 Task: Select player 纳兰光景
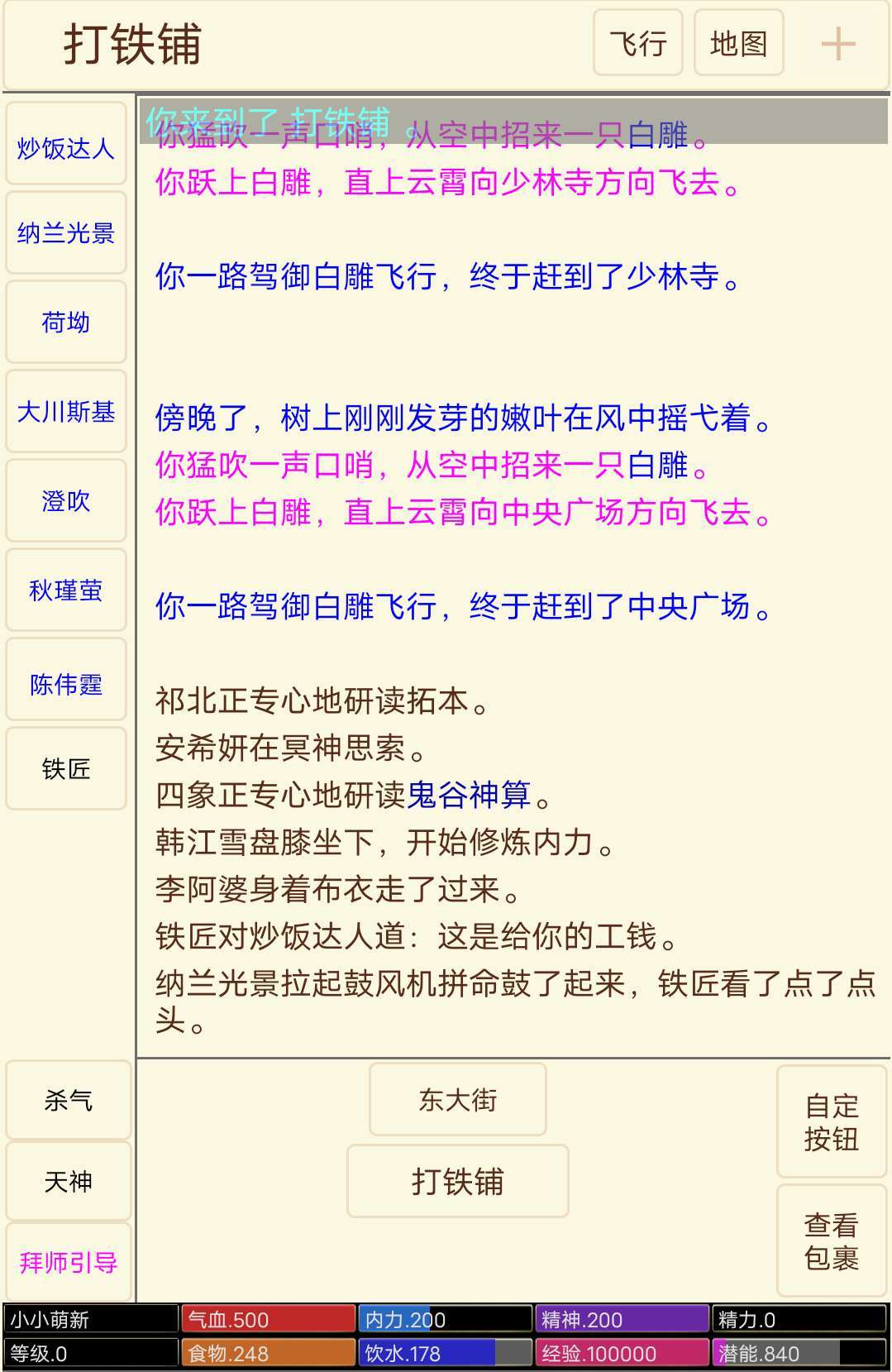66,233
